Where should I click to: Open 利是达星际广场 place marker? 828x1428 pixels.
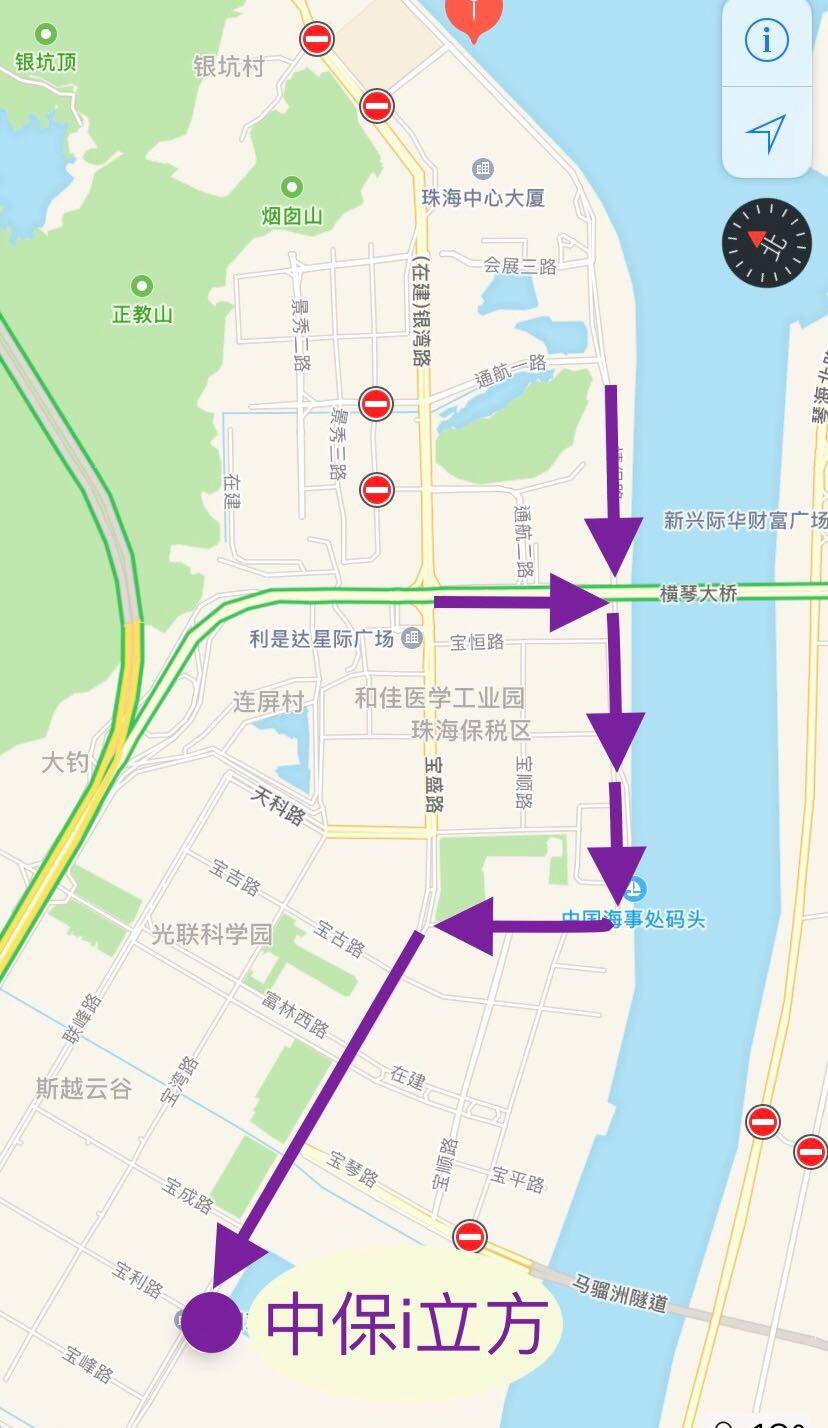[411, 638]
